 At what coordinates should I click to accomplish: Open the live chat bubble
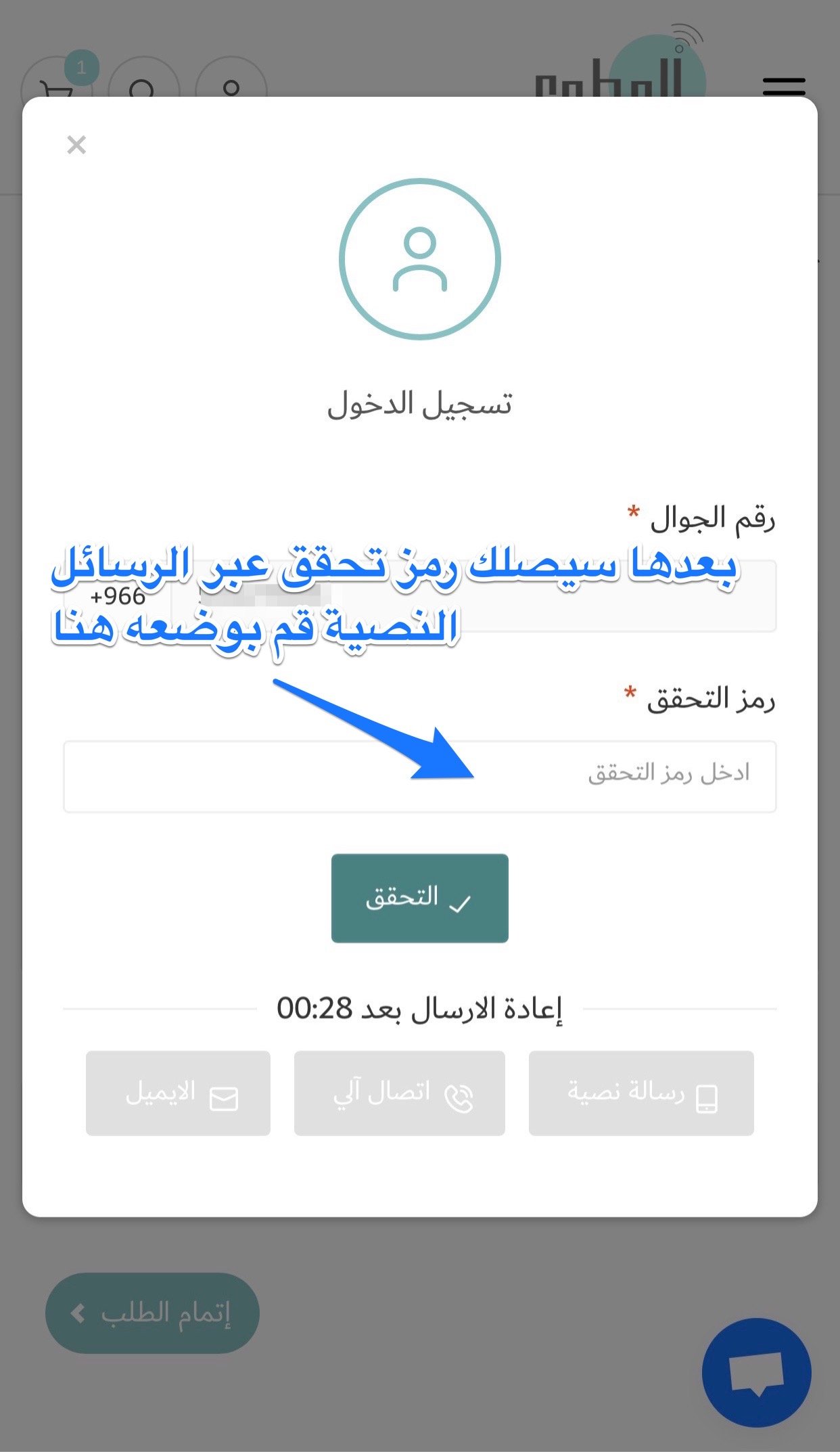tap(756, 1372)
